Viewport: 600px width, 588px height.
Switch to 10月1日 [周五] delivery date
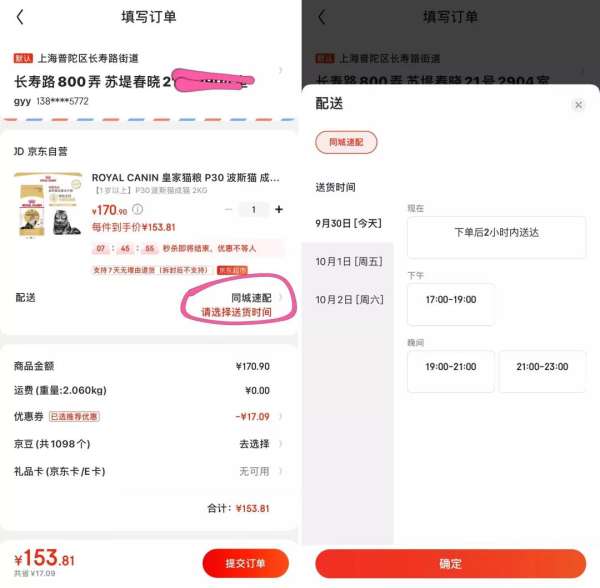[x=348, y=261]
